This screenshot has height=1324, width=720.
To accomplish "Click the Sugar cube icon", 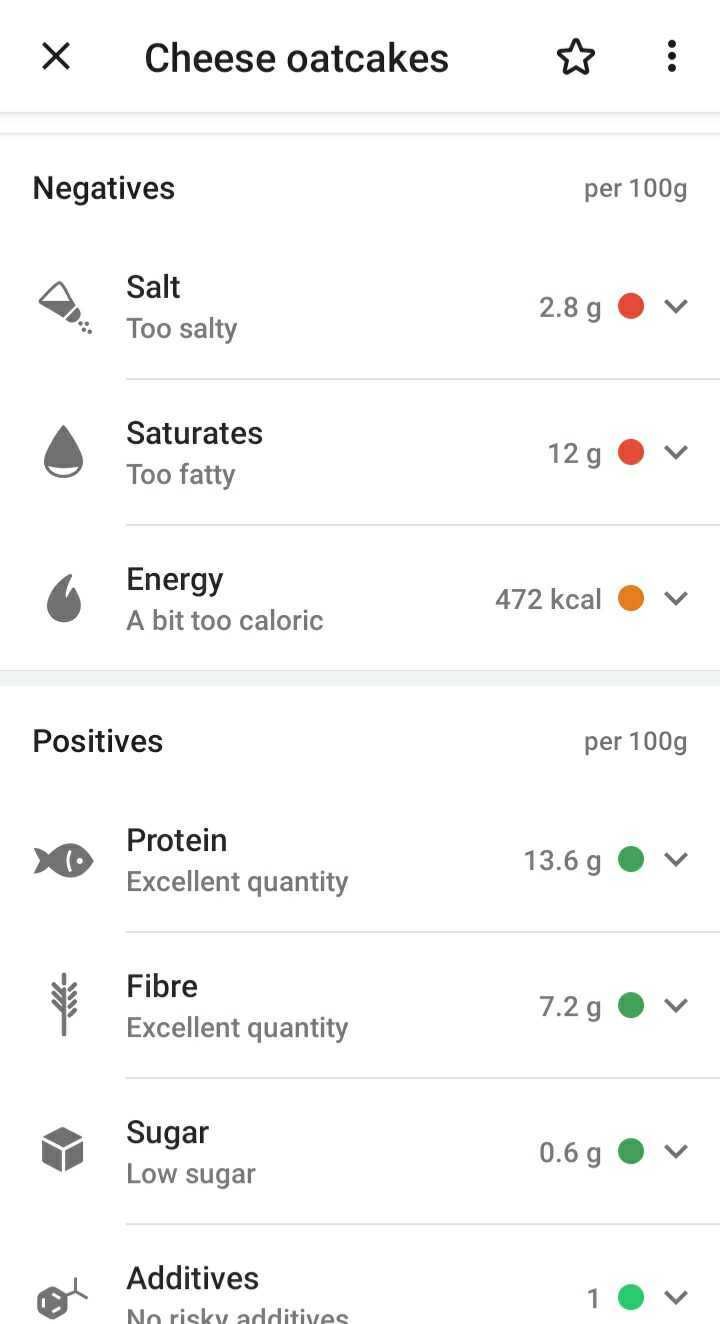I will [x=62, y=1151].
